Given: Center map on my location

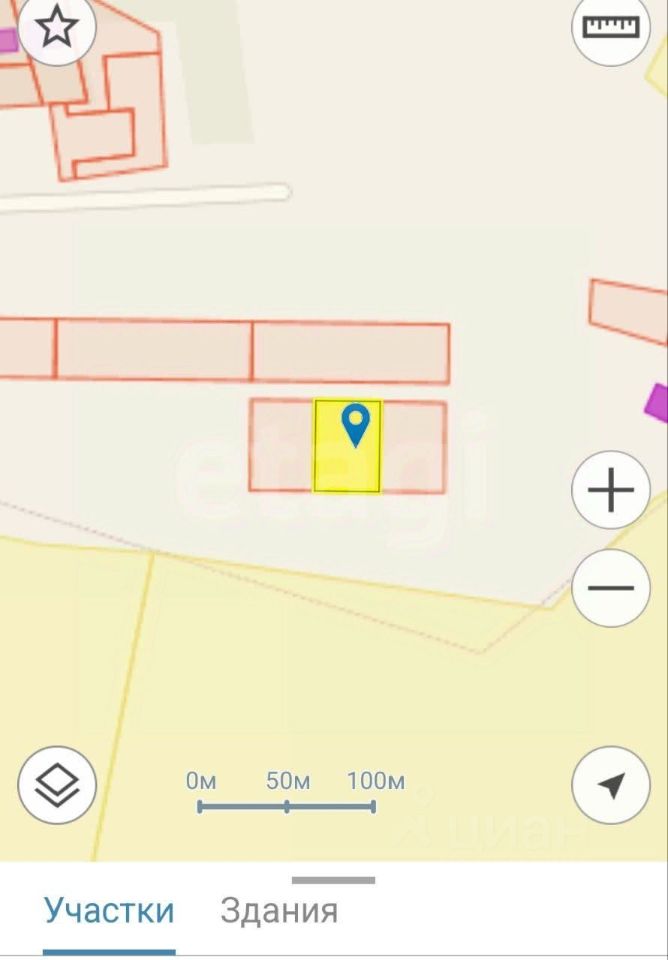Looking at the screenshot, I should click(610, 785).
